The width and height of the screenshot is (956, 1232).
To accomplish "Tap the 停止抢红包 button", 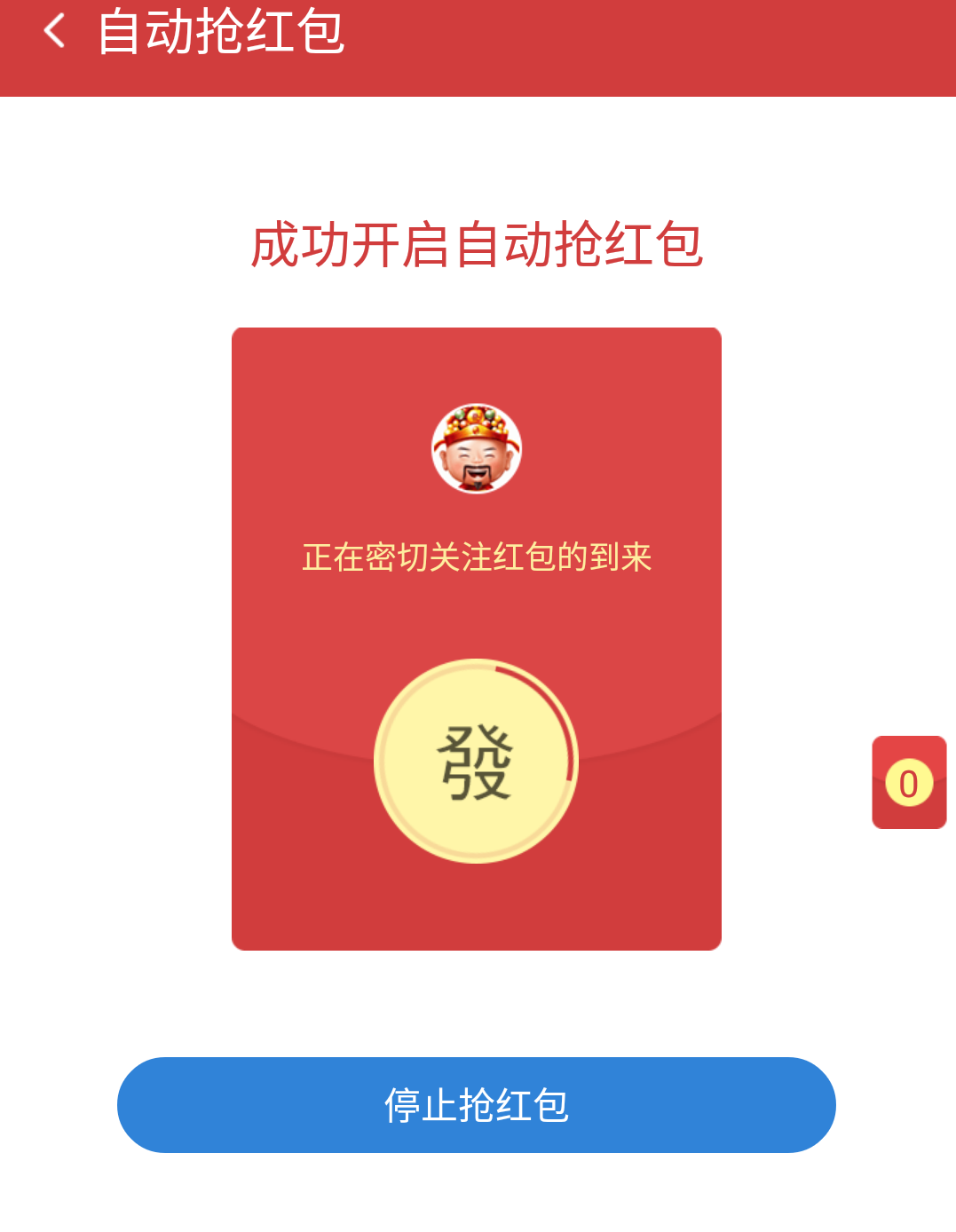I will tap(477, 1105).
